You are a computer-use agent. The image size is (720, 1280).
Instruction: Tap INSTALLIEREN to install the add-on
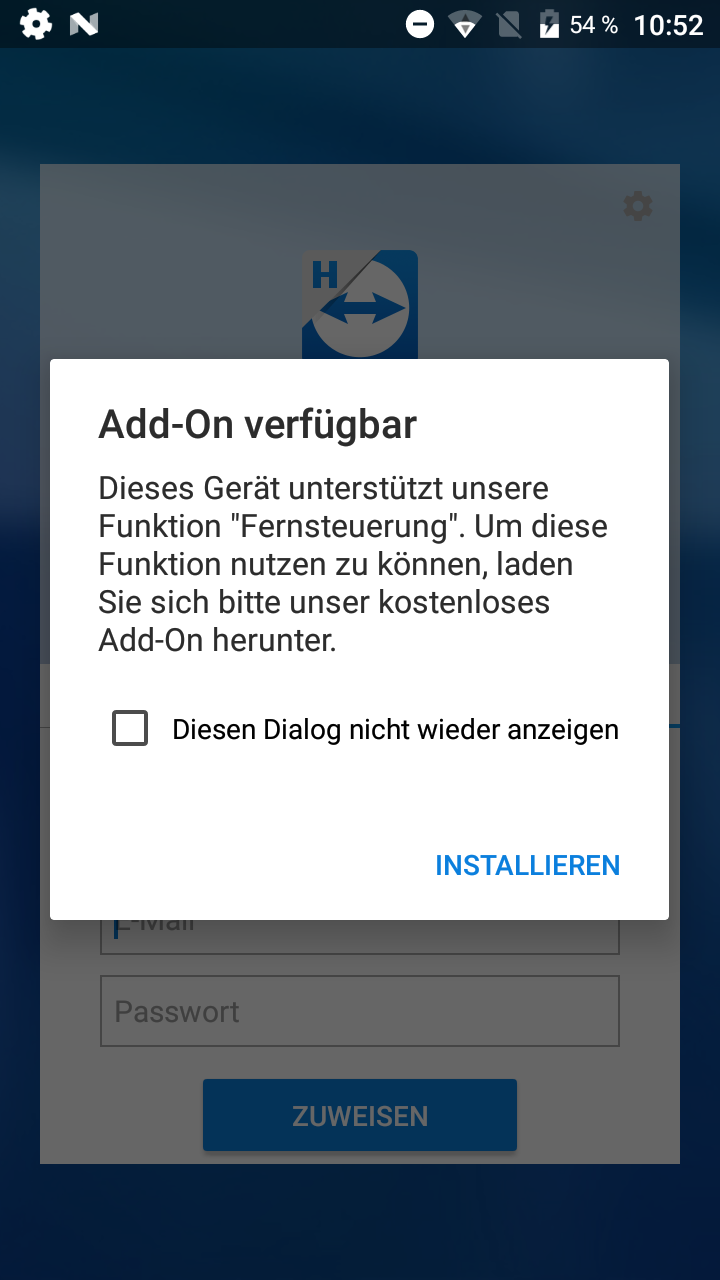(527, 865)
